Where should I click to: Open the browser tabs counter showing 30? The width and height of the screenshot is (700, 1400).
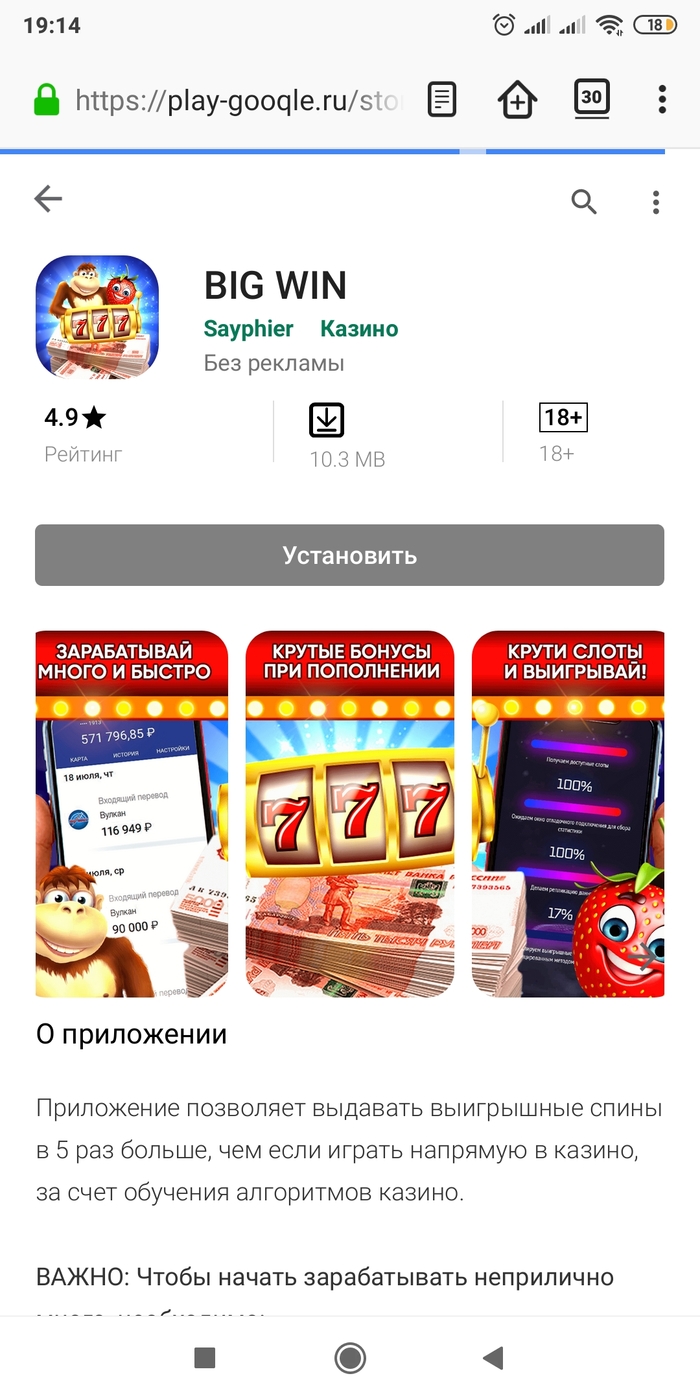point(592,98)
